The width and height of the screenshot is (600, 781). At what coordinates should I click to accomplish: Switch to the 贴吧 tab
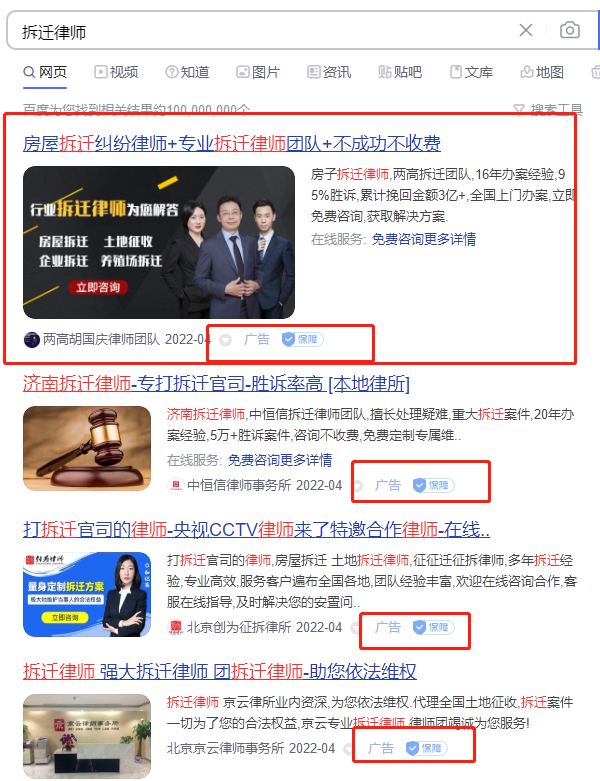(x=400, y=72)
